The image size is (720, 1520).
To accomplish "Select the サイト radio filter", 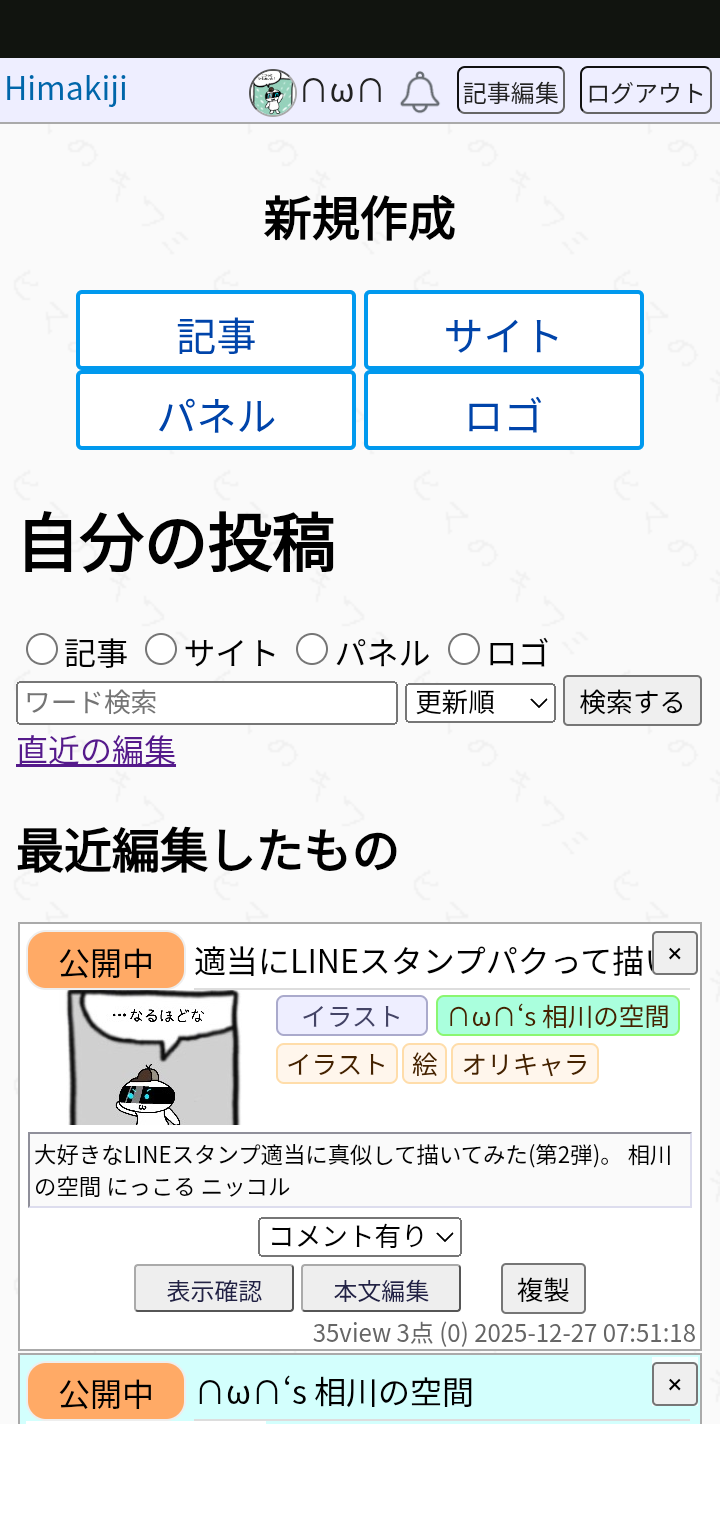I will [x=161, y=649].
